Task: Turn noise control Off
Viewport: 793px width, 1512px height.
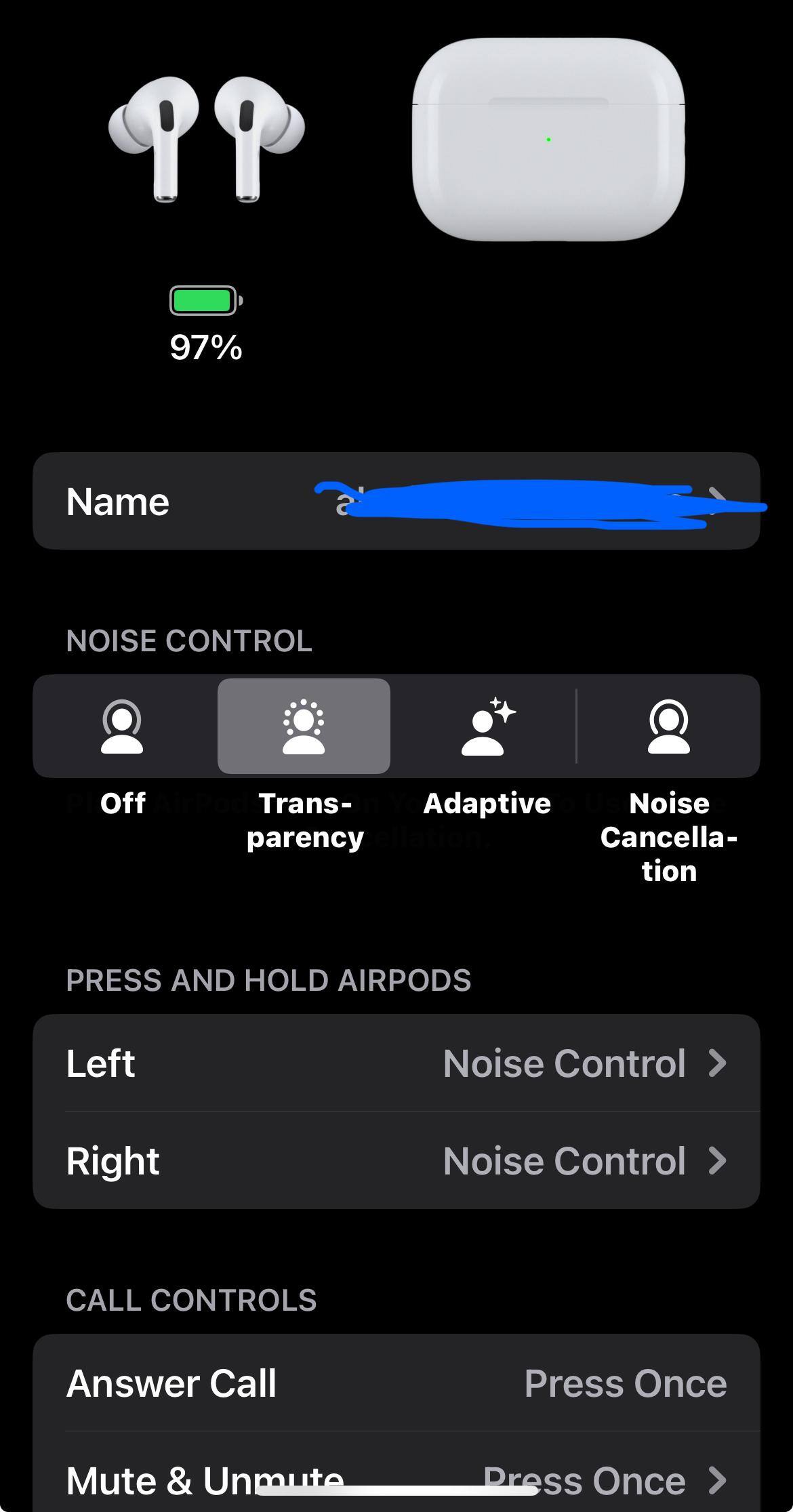Action: (123, 727)
